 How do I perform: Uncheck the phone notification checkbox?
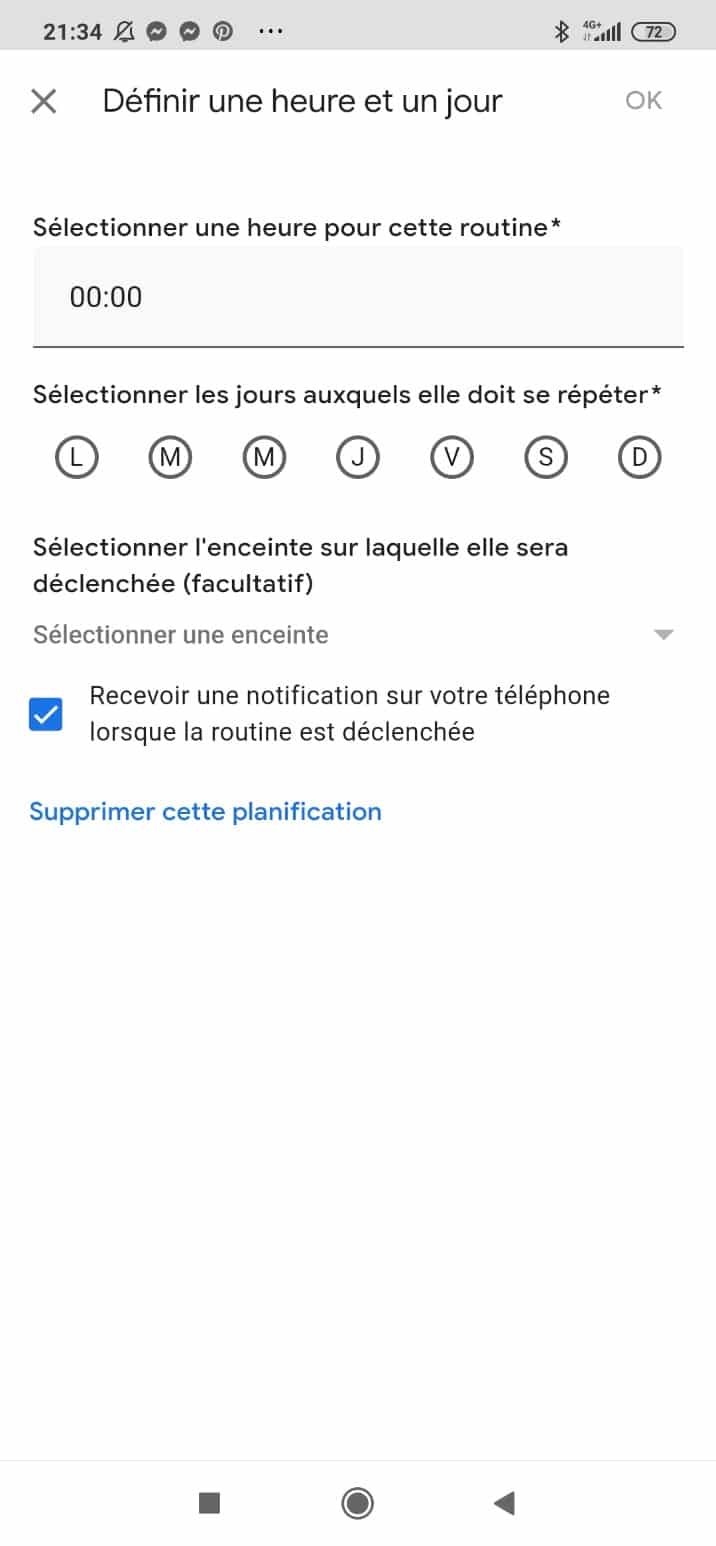[x=46, y=714]
